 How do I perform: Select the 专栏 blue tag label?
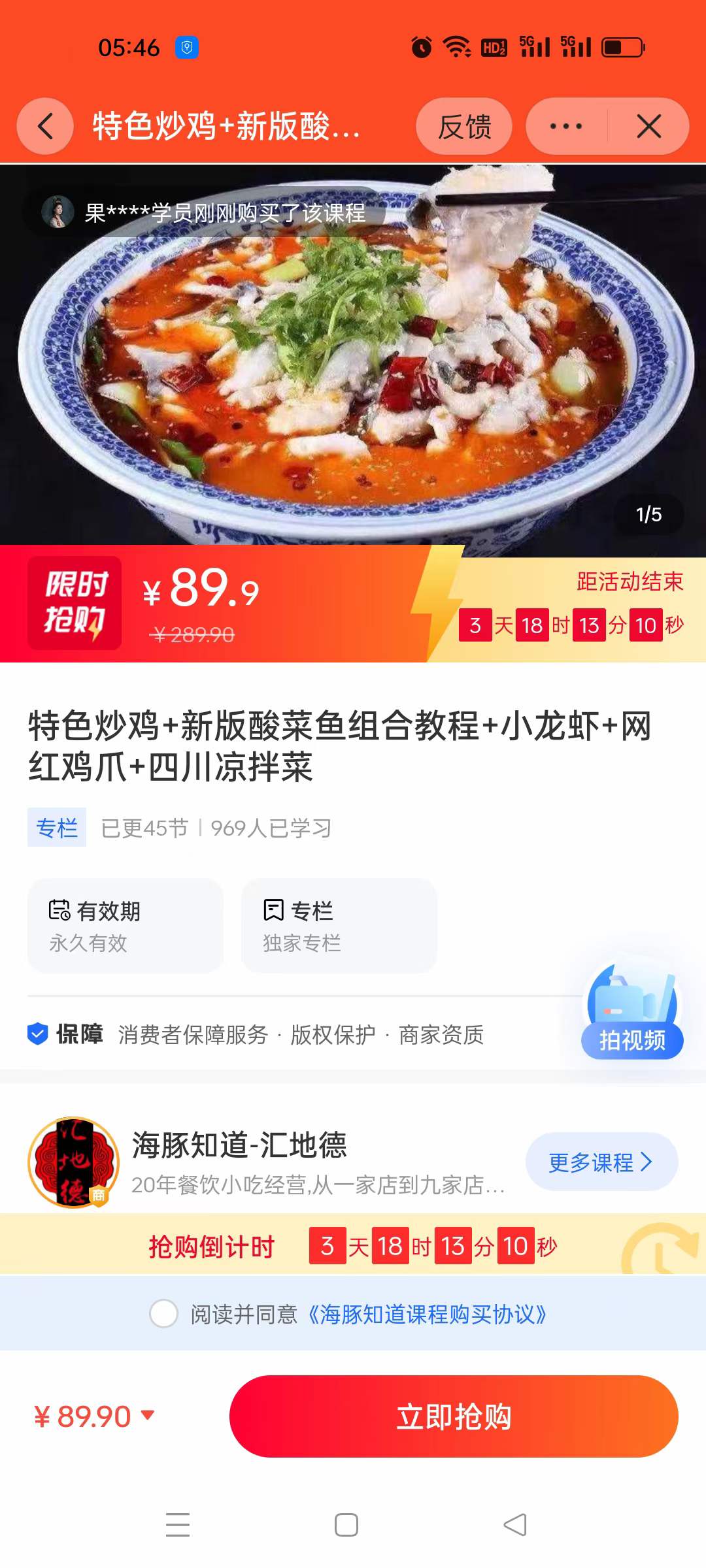[x=57, y=827]
